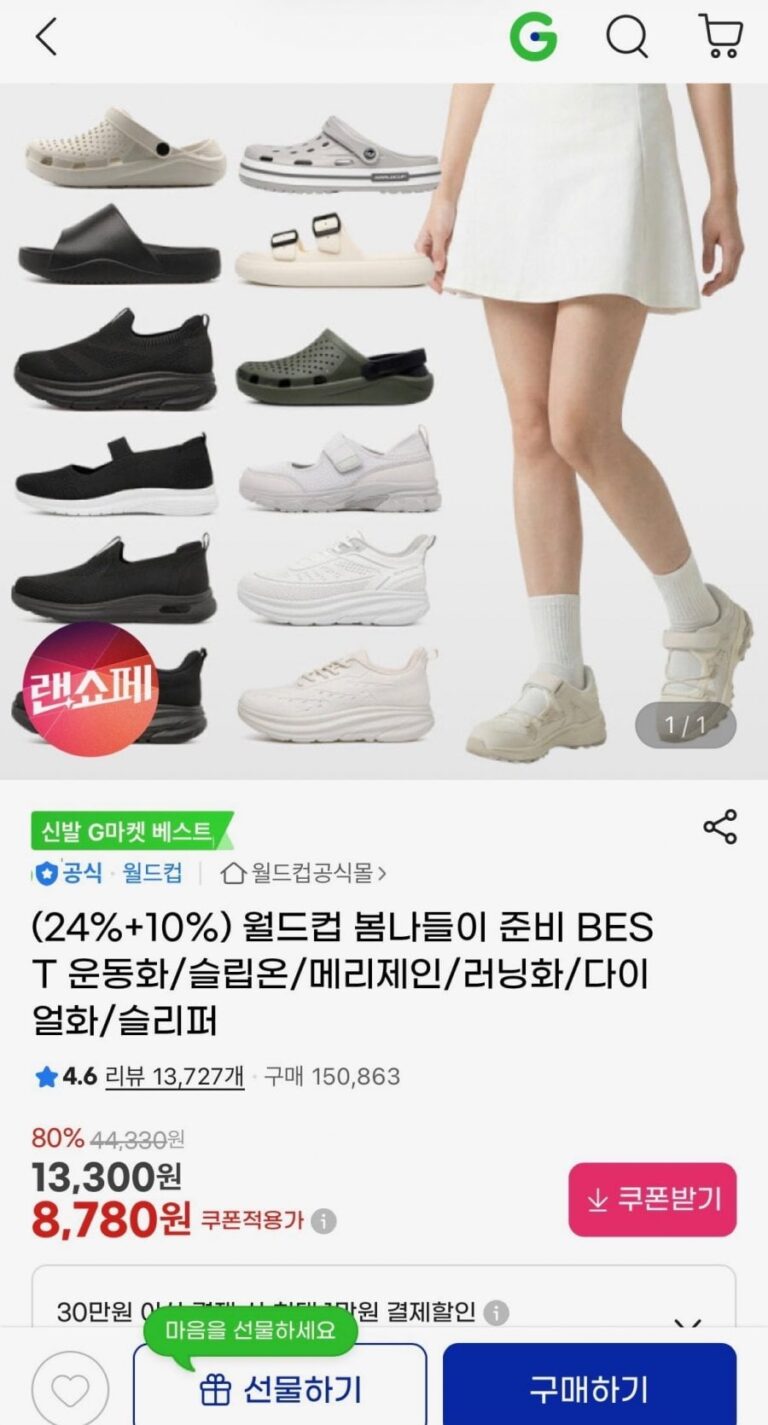Tap 선물하기 to send as gift
768x1425 pixels.
[280, 1388]
